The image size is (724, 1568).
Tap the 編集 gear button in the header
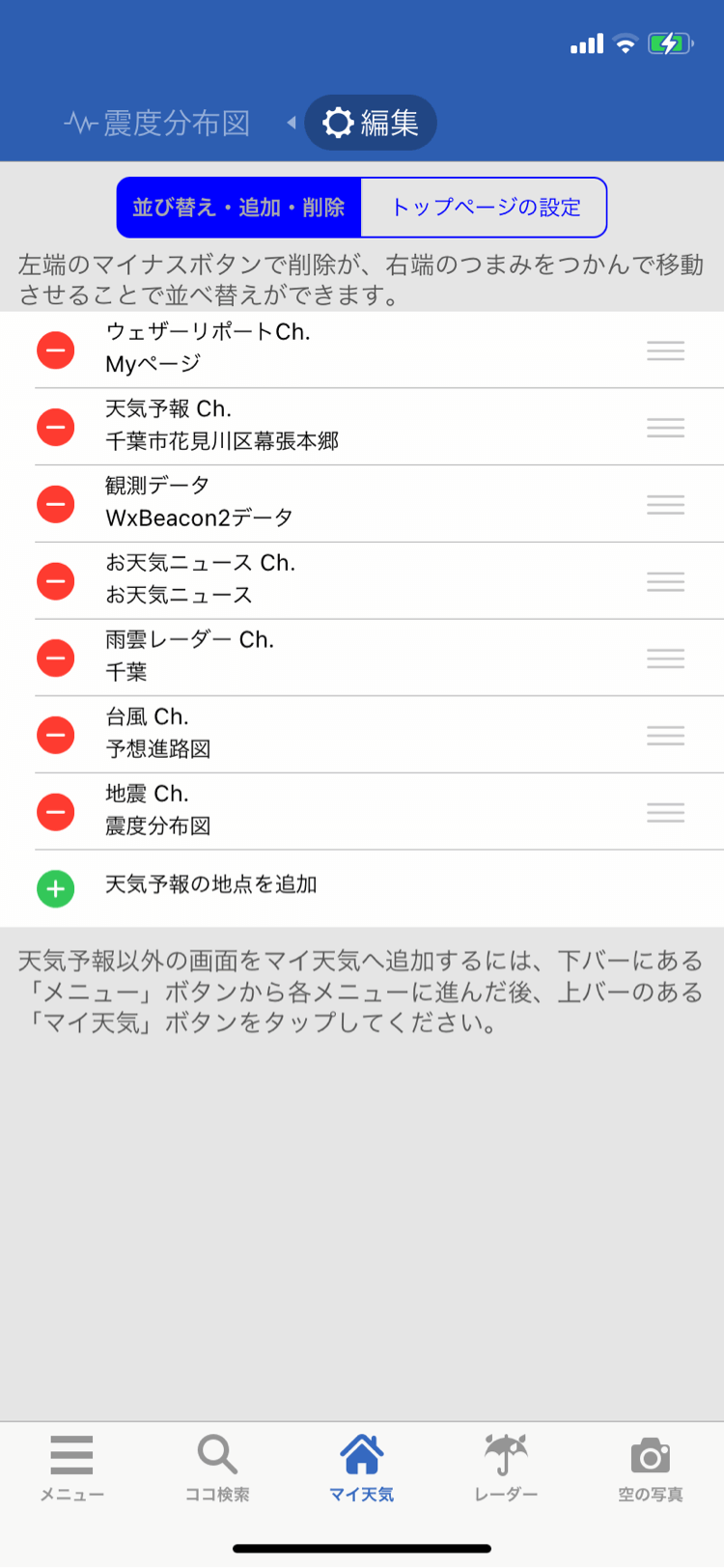click(x=371, y=123)
